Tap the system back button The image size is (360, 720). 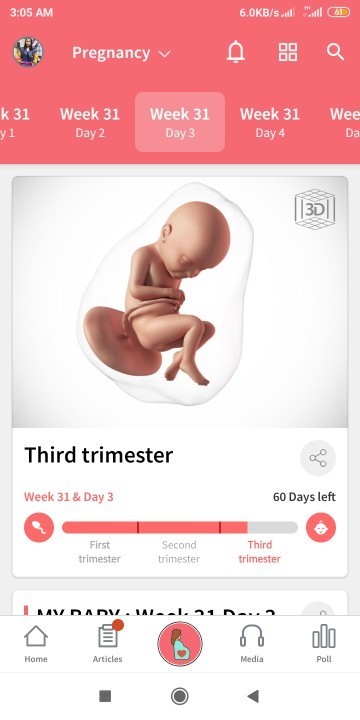pyautogui.click(x=253, y=696)
